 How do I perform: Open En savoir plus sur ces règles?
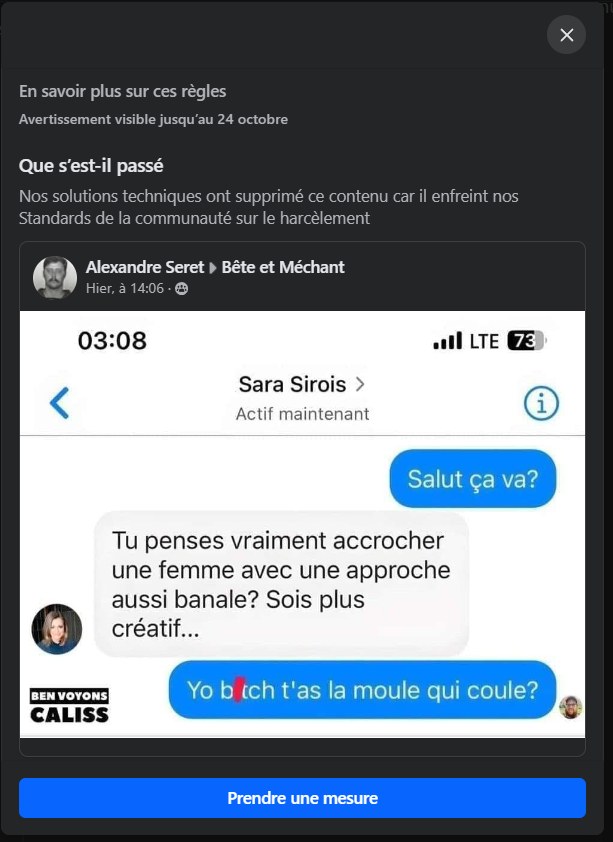122,91
